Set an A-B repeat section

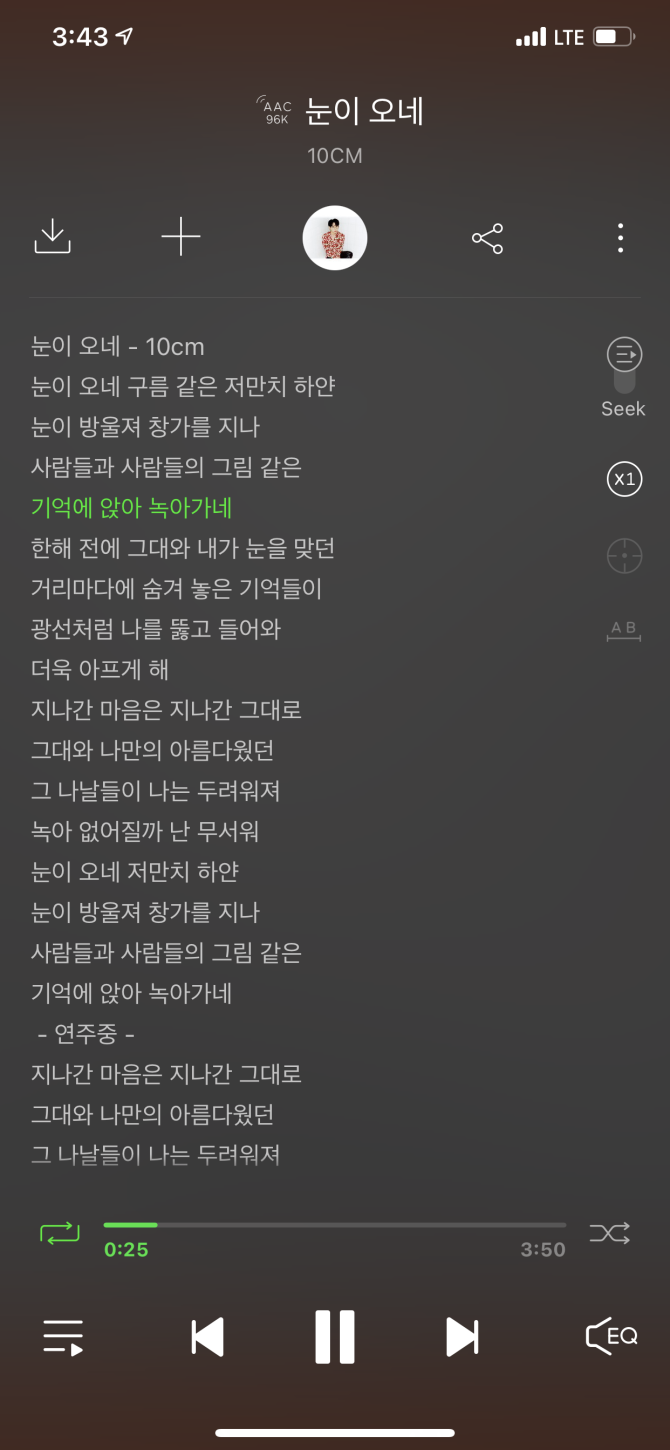(x=624, y=629)
